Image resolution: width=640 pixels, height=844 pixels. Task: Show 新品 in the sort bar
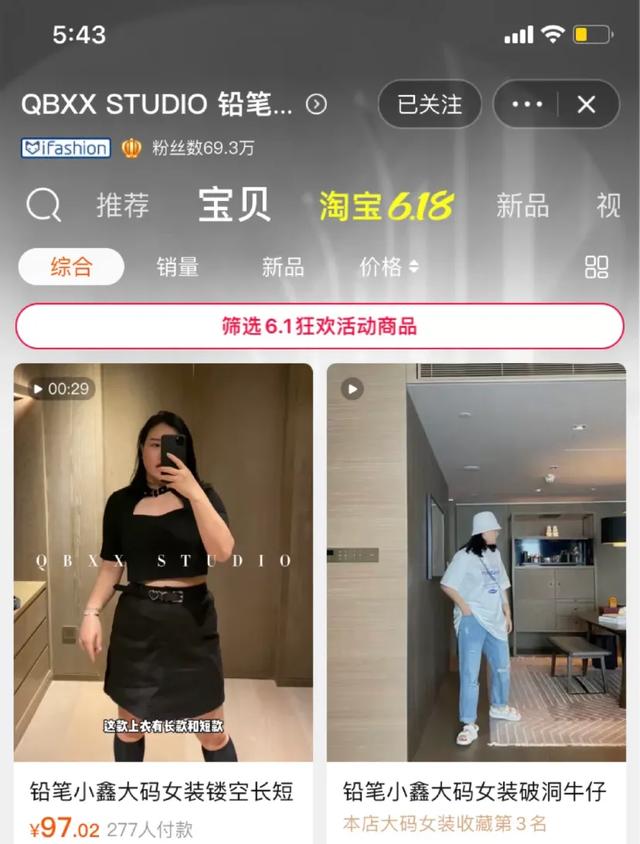(282, 267)
